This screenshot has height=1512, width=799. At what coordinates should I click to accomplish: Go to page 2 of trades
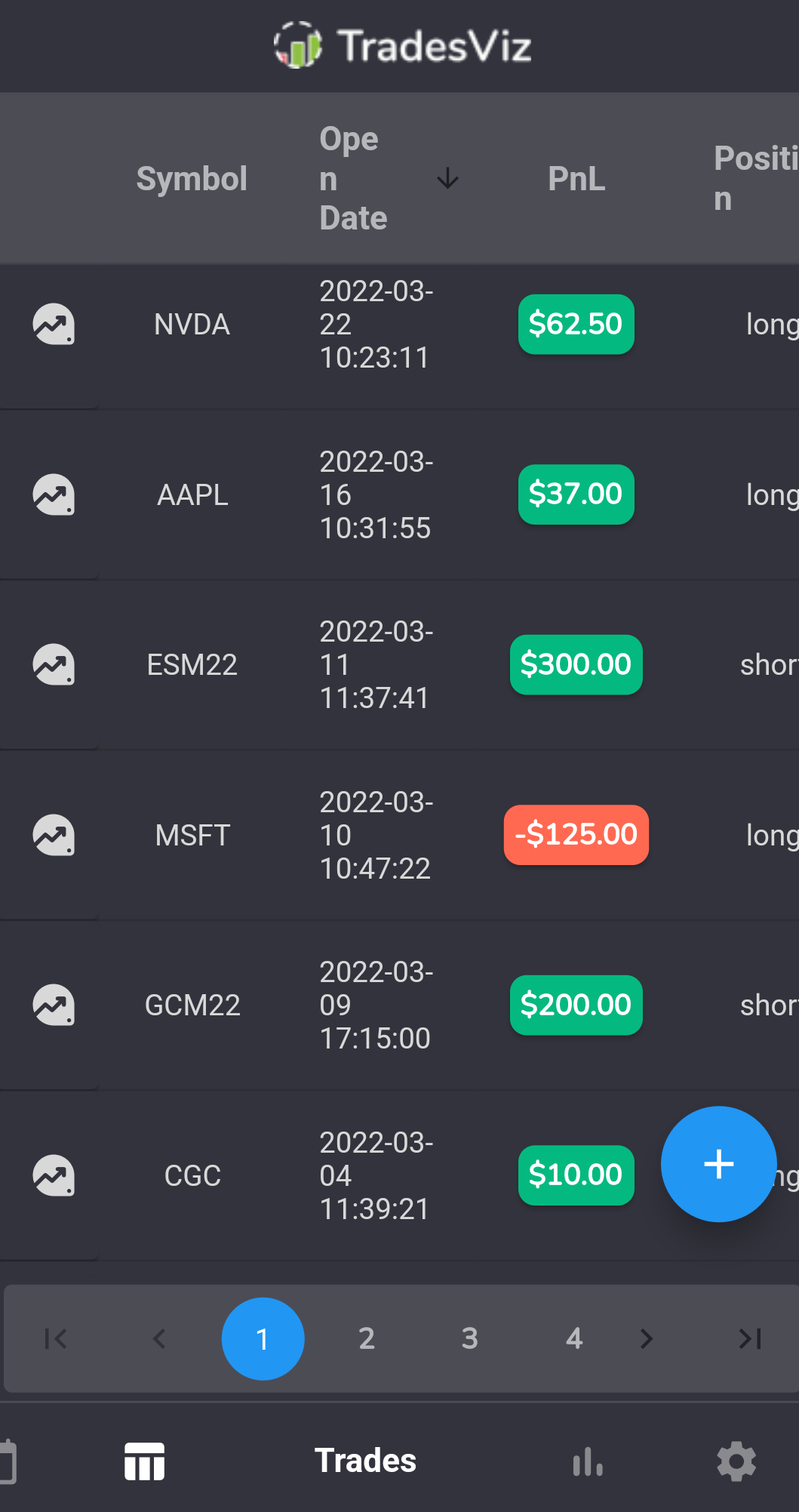(367, 1338)
